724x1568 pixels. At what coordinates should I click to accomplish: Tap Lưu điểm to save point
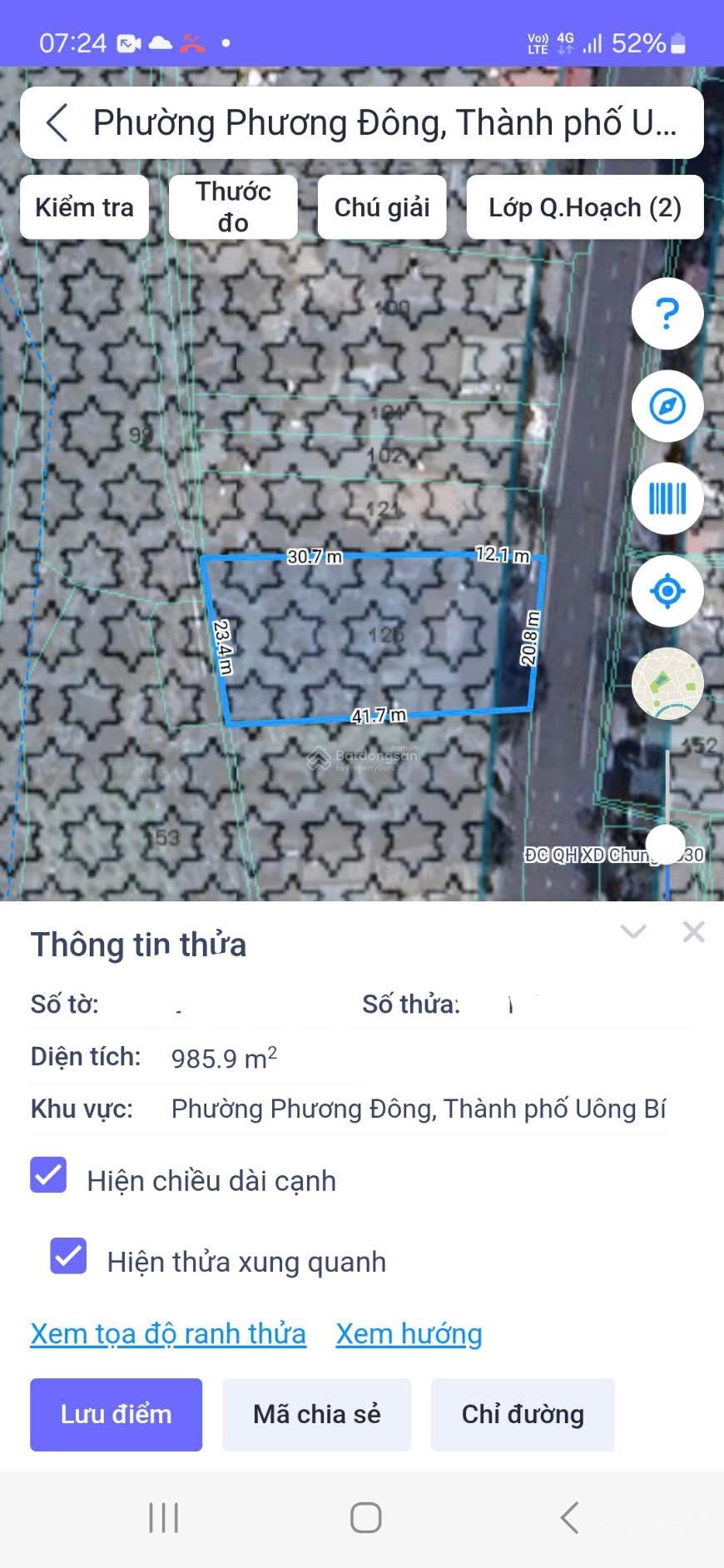(116, 1414)
